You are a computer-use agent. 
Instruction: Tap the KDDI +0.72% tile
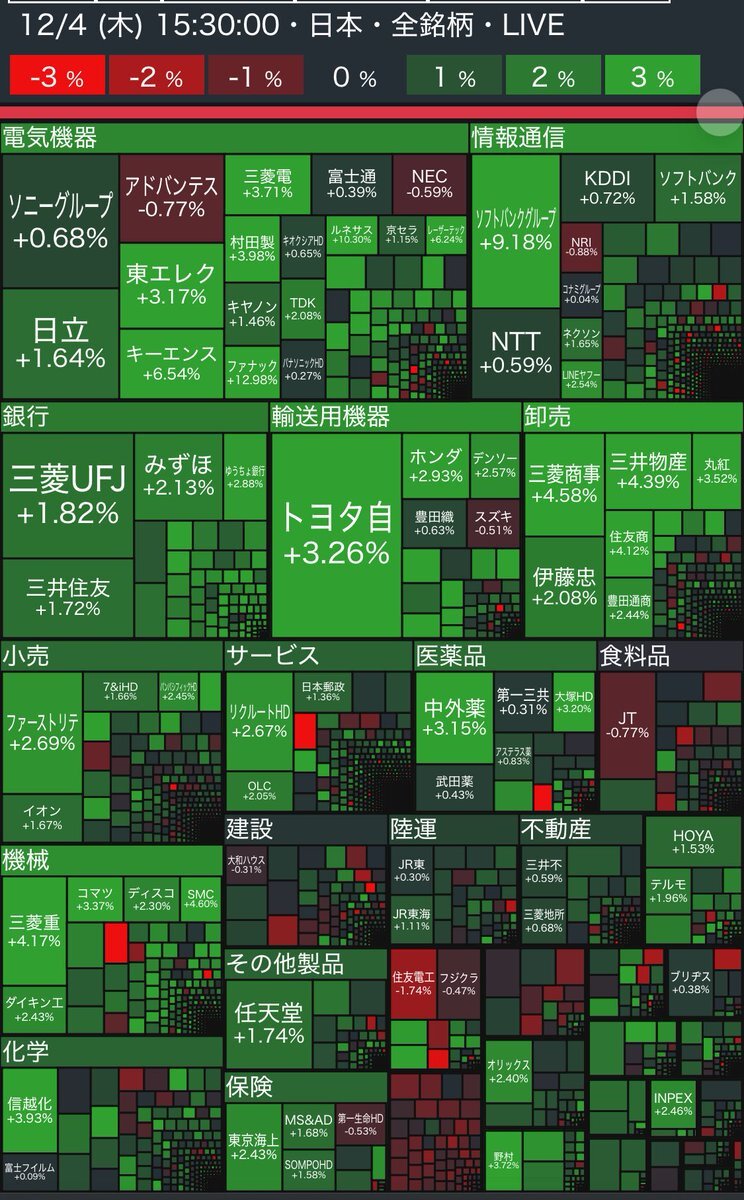(609, 188)
